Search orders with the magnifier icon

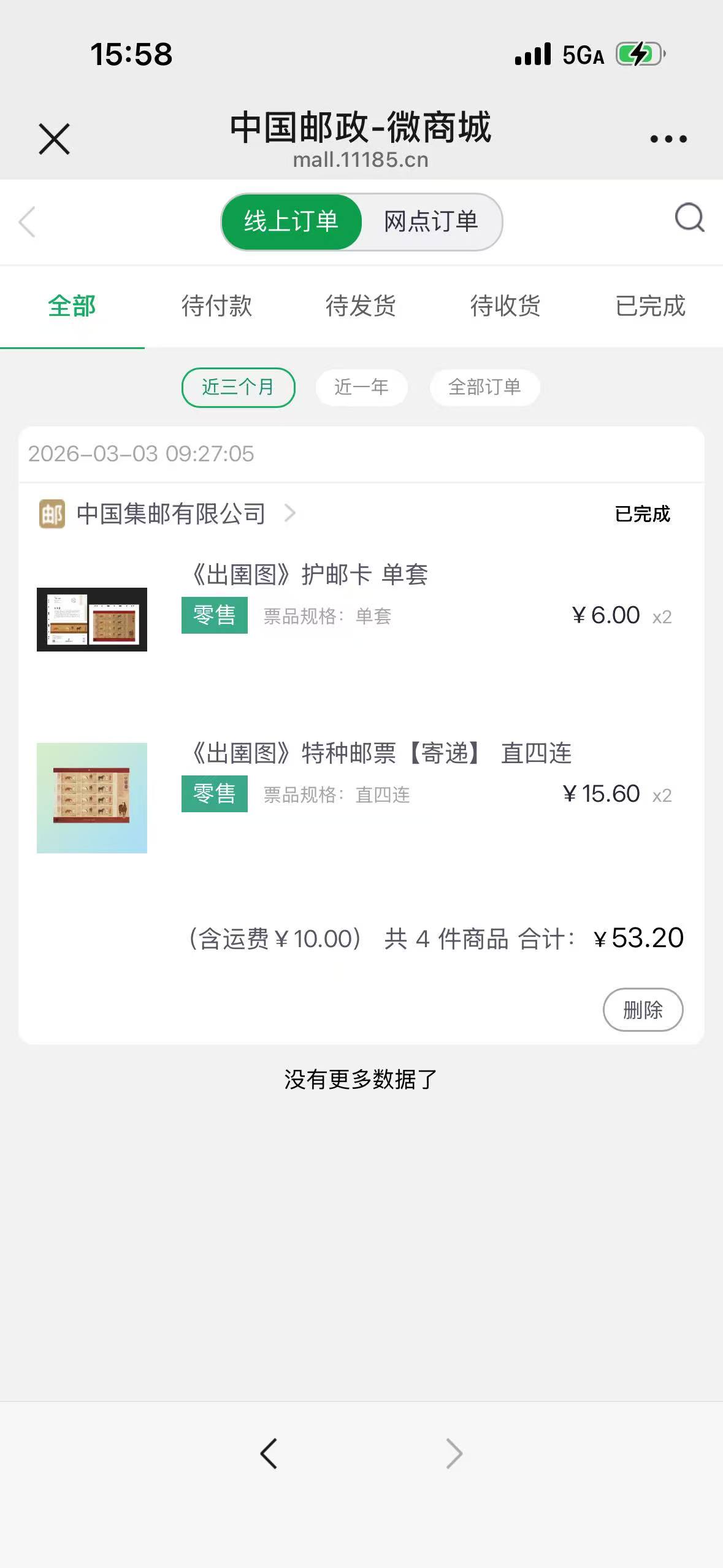[689, 218]
